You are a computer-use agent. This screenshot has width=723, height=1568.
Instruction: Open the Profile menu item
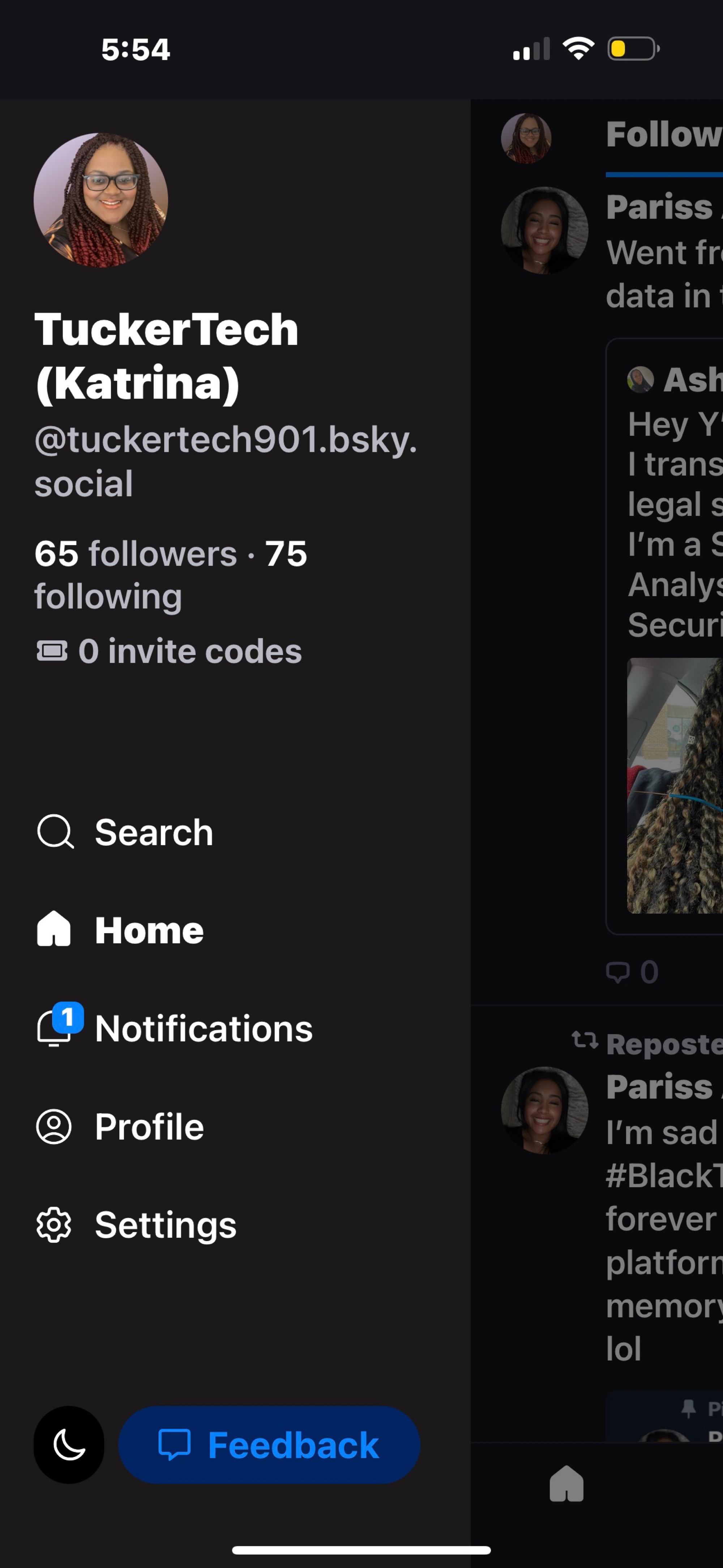tap(120, 1126)
